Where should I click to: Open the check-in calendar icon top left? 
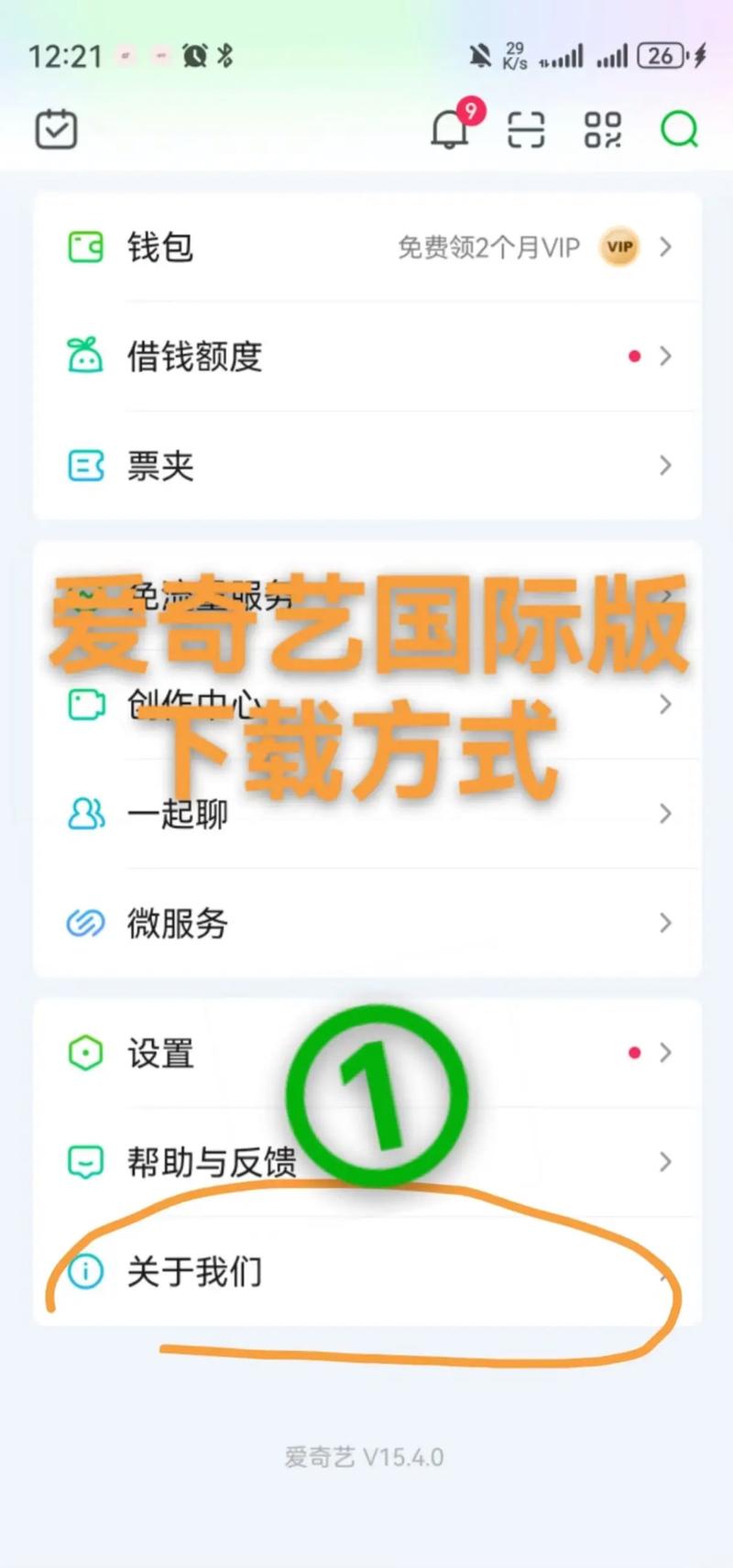(x=54, y=128)
